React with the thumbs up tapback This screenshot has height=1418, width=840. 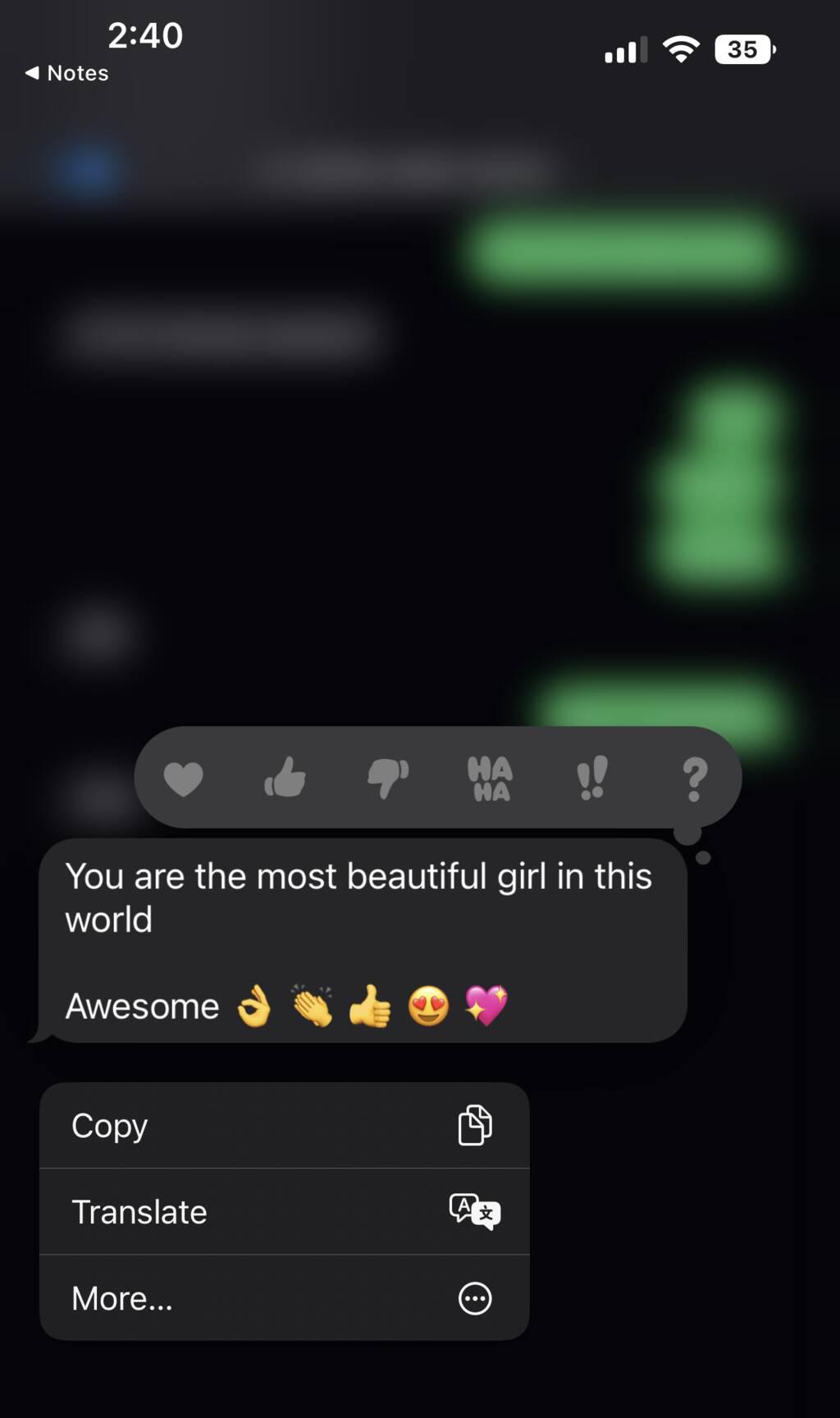[285, 777]
